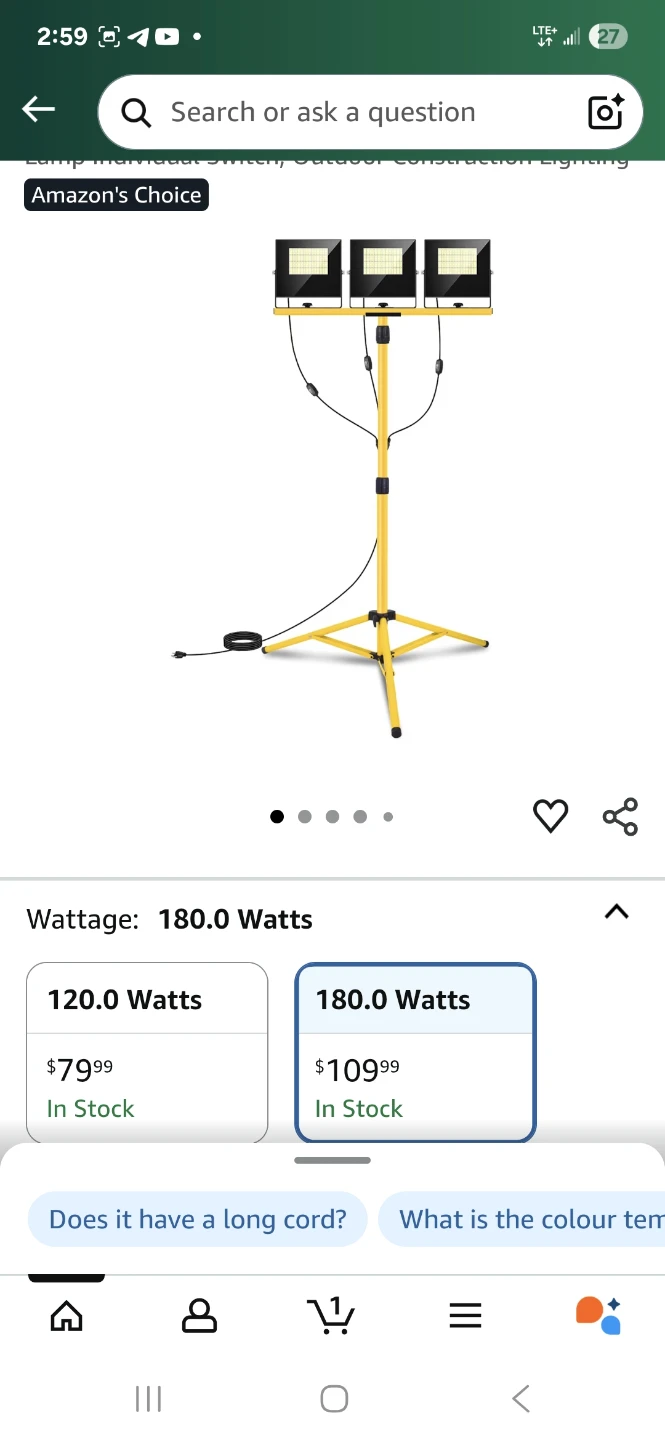This screenshot has height=1440, width=665.
Task: Open the shopping cart
Action: 332,1315
